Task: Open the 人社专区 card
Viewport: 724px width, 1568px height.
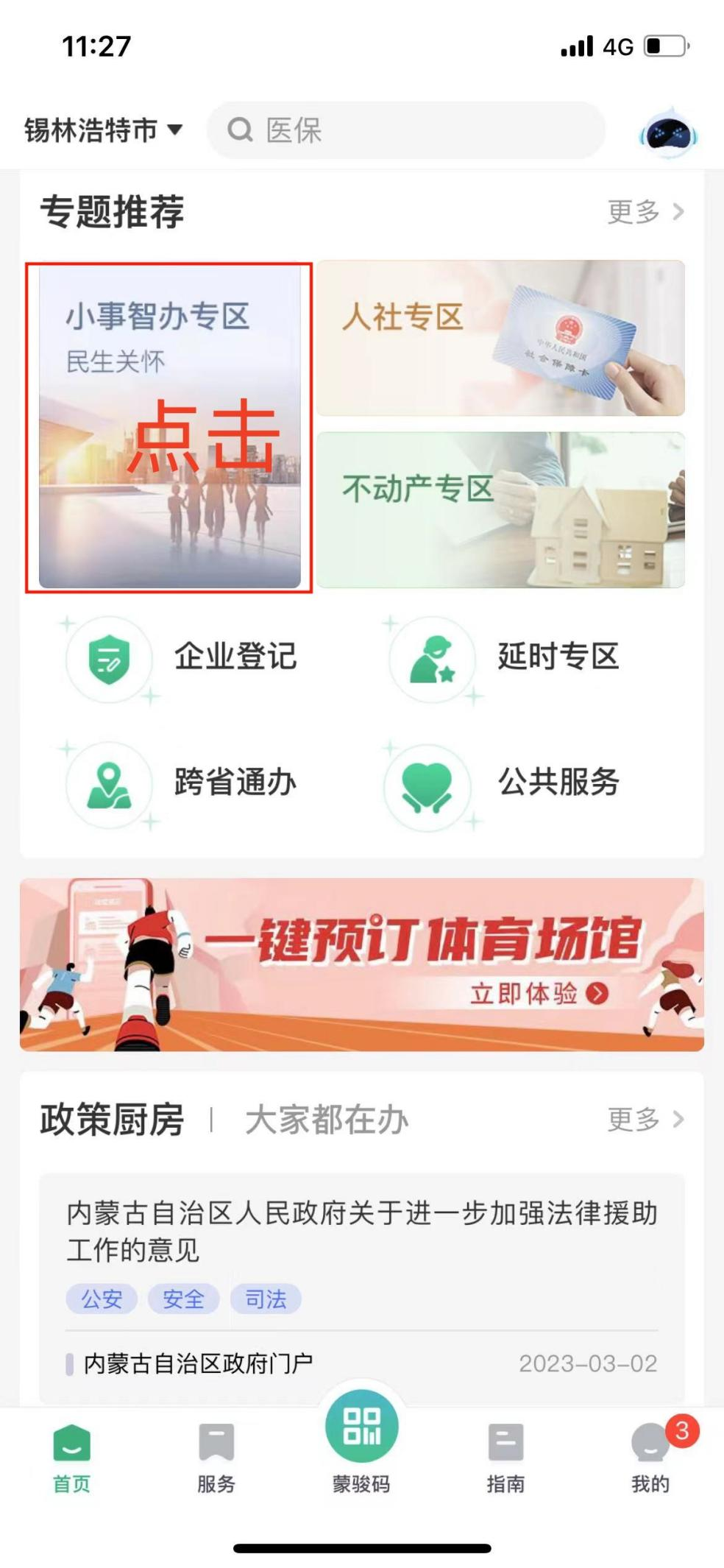Action: (x=500, y=338)
